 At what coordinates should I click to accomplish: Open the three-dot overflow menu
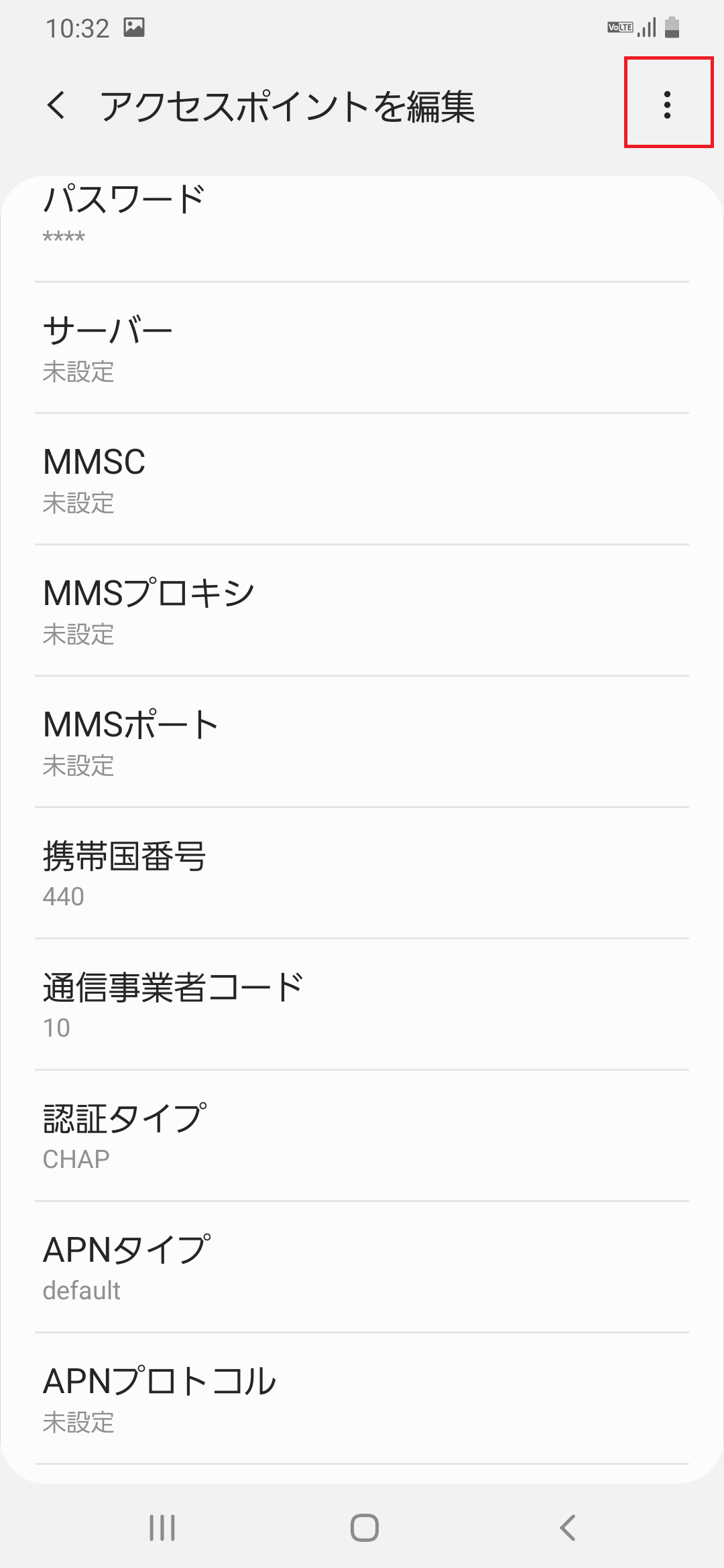(x=668, y=105)
